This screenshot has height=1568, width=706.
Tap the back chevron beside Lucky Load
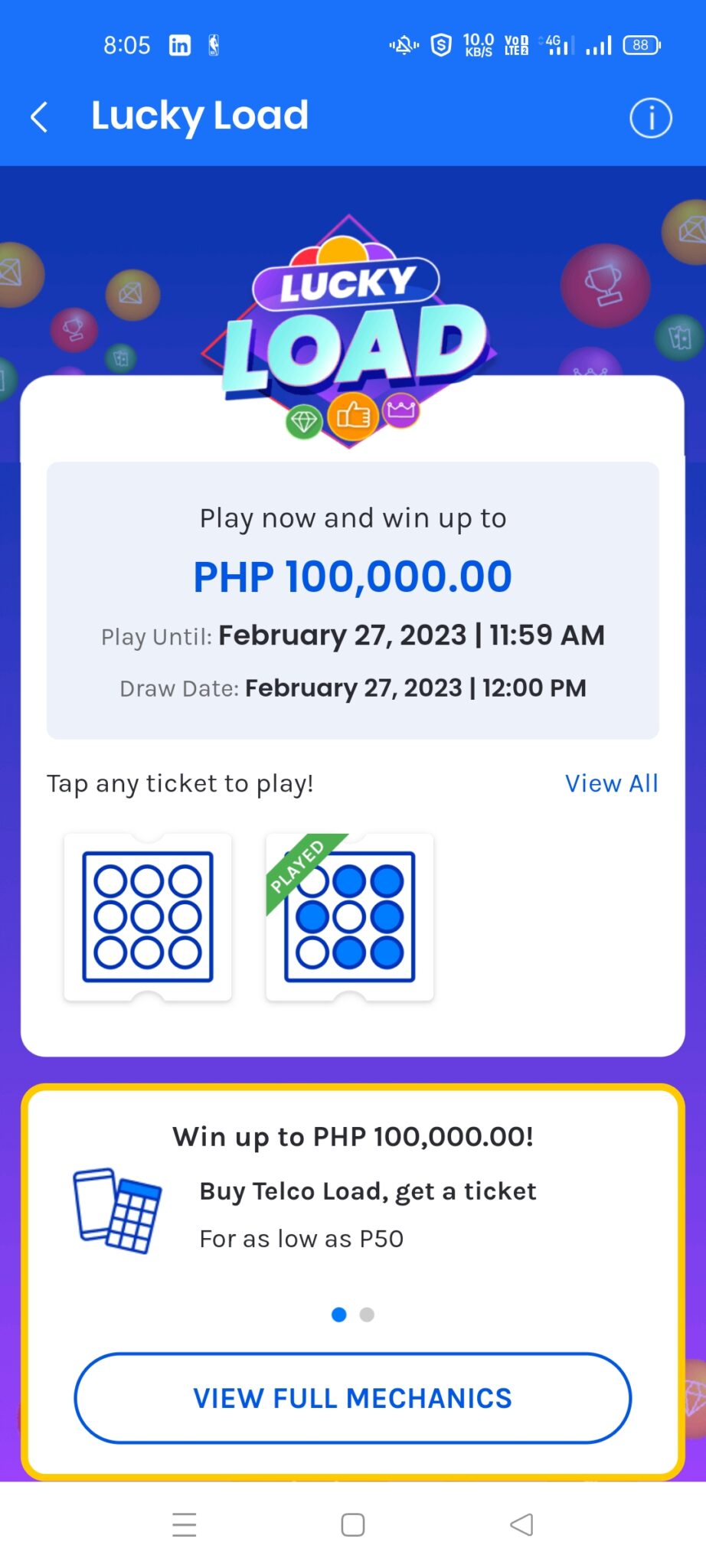pyautogui.click(x=39, y=116)
